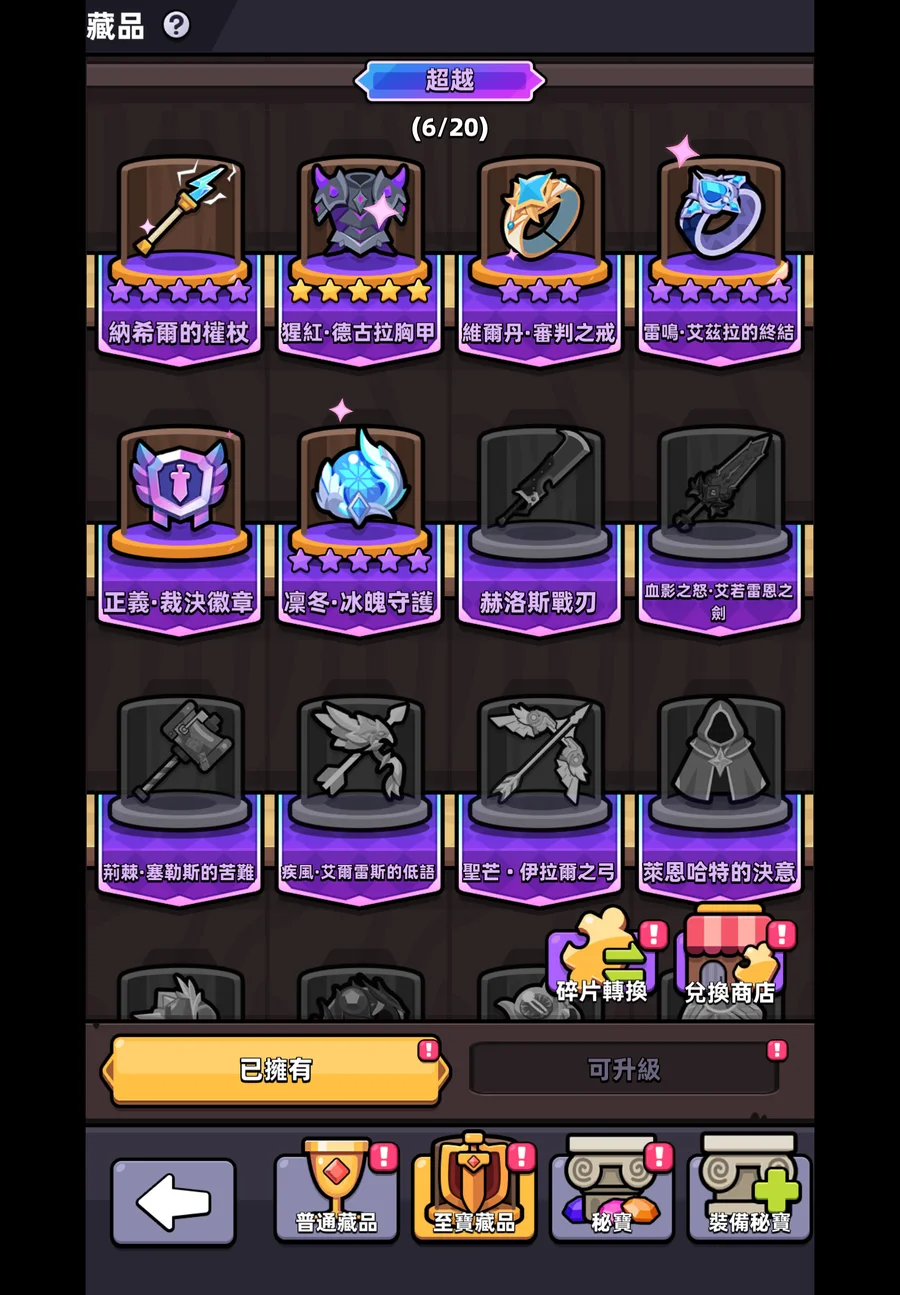The image size is (900, 1295).
Task: Show the 已擁有 collection filter
Action: [x=275, y=1070]
